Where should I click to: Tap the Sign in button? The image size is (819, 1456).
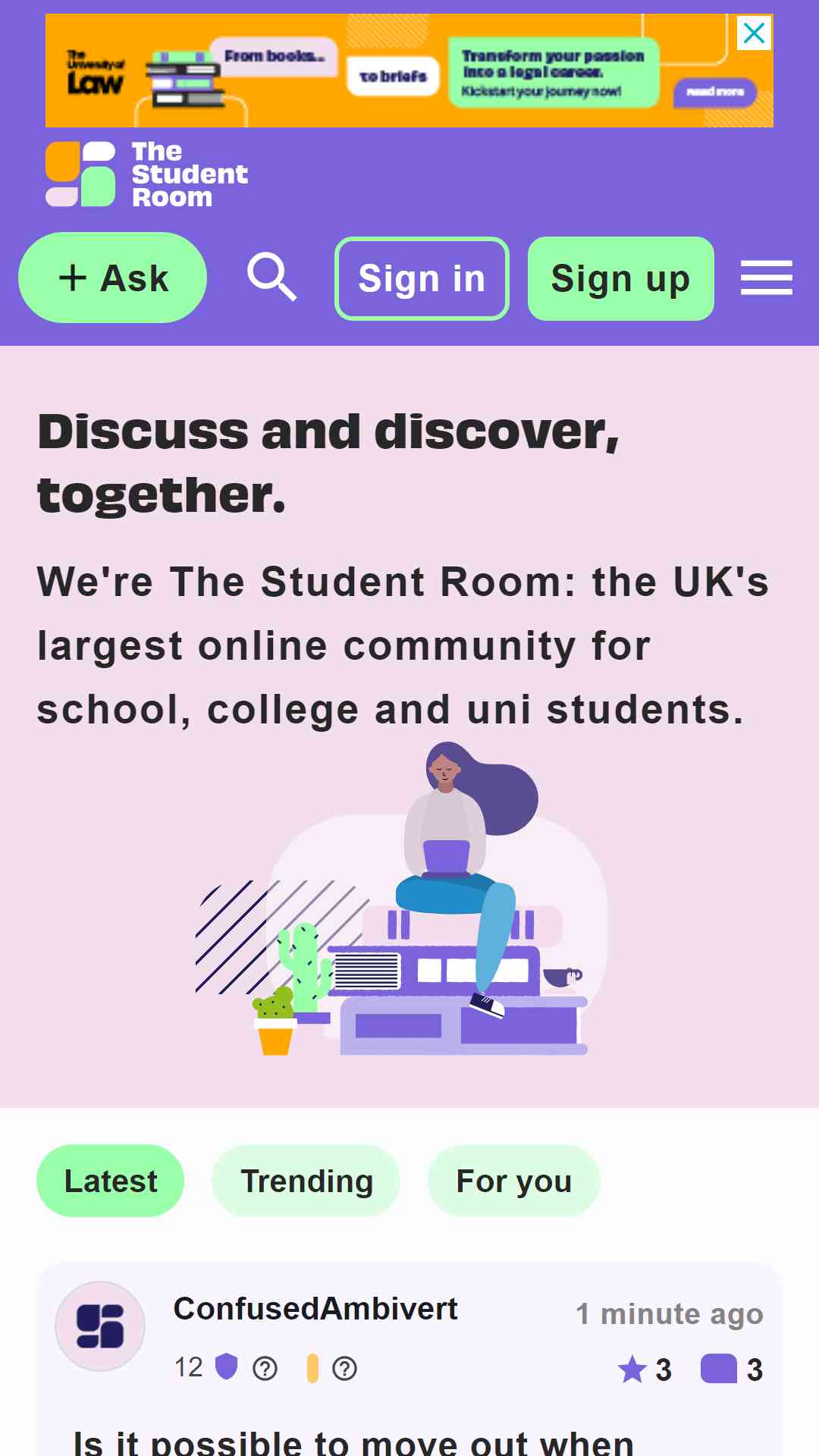422,278
